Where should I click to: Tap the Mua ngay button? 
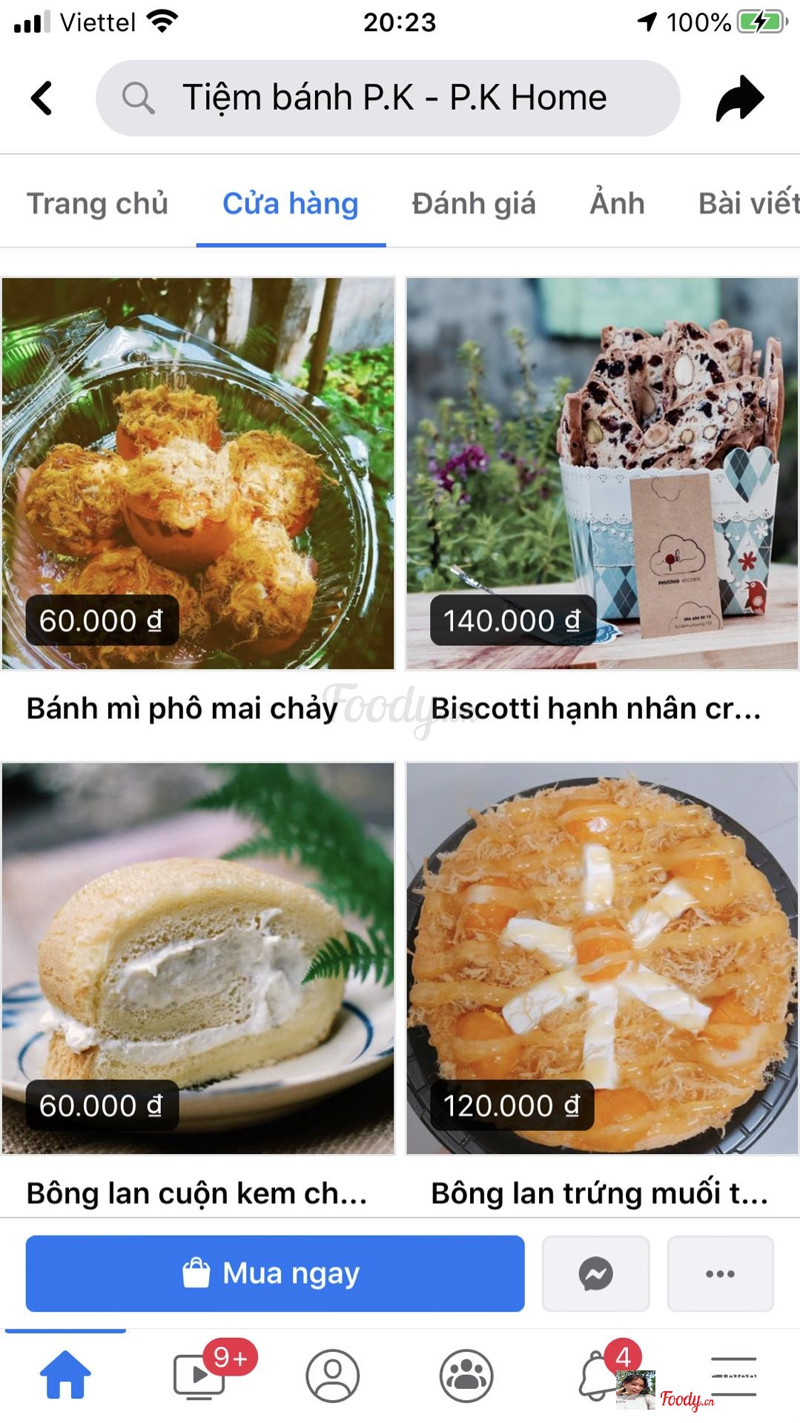coord(275,1273)
